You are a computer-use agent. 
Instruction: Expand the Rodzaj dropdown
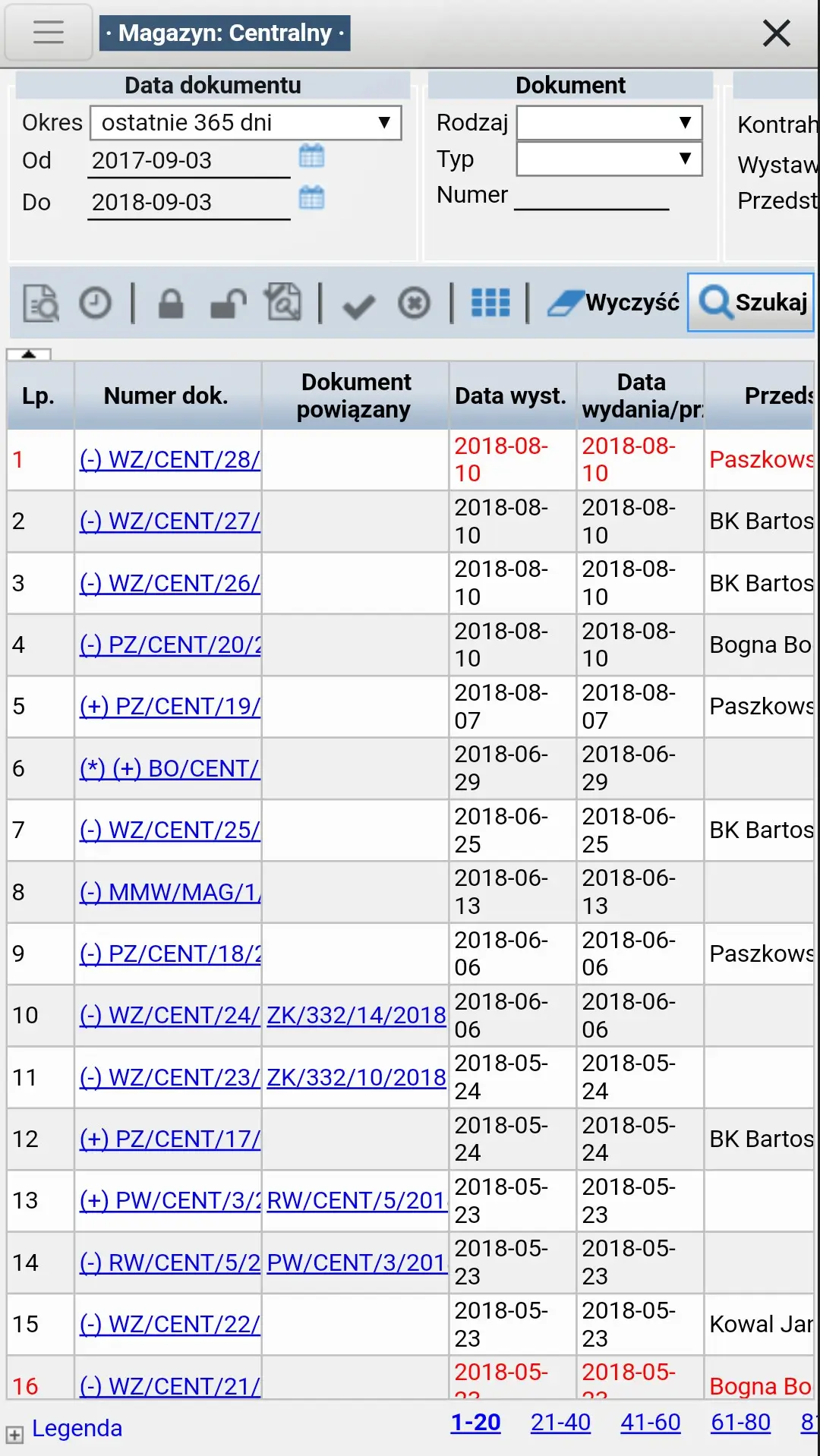click(608, 123)
